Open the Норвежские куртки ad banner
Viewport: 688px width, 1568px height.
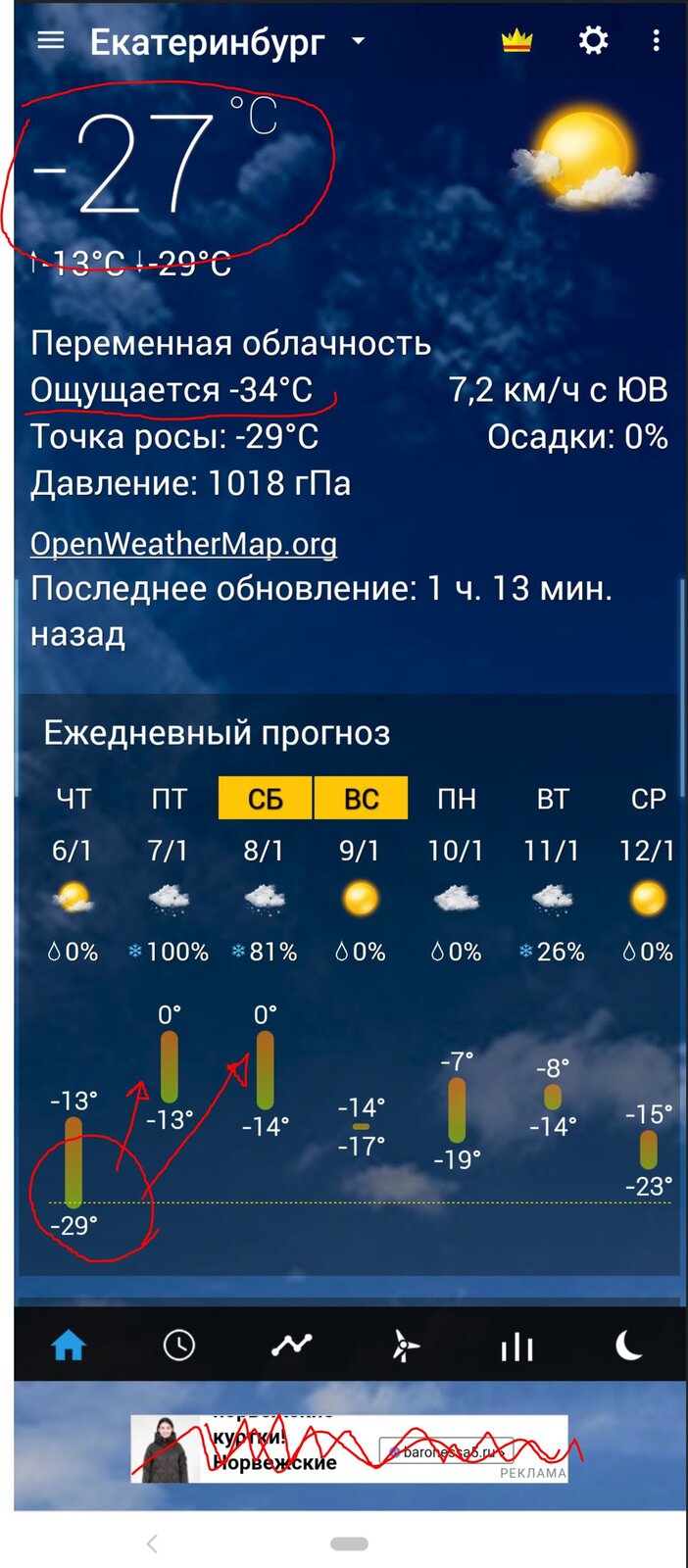(x=349, y=1448)
